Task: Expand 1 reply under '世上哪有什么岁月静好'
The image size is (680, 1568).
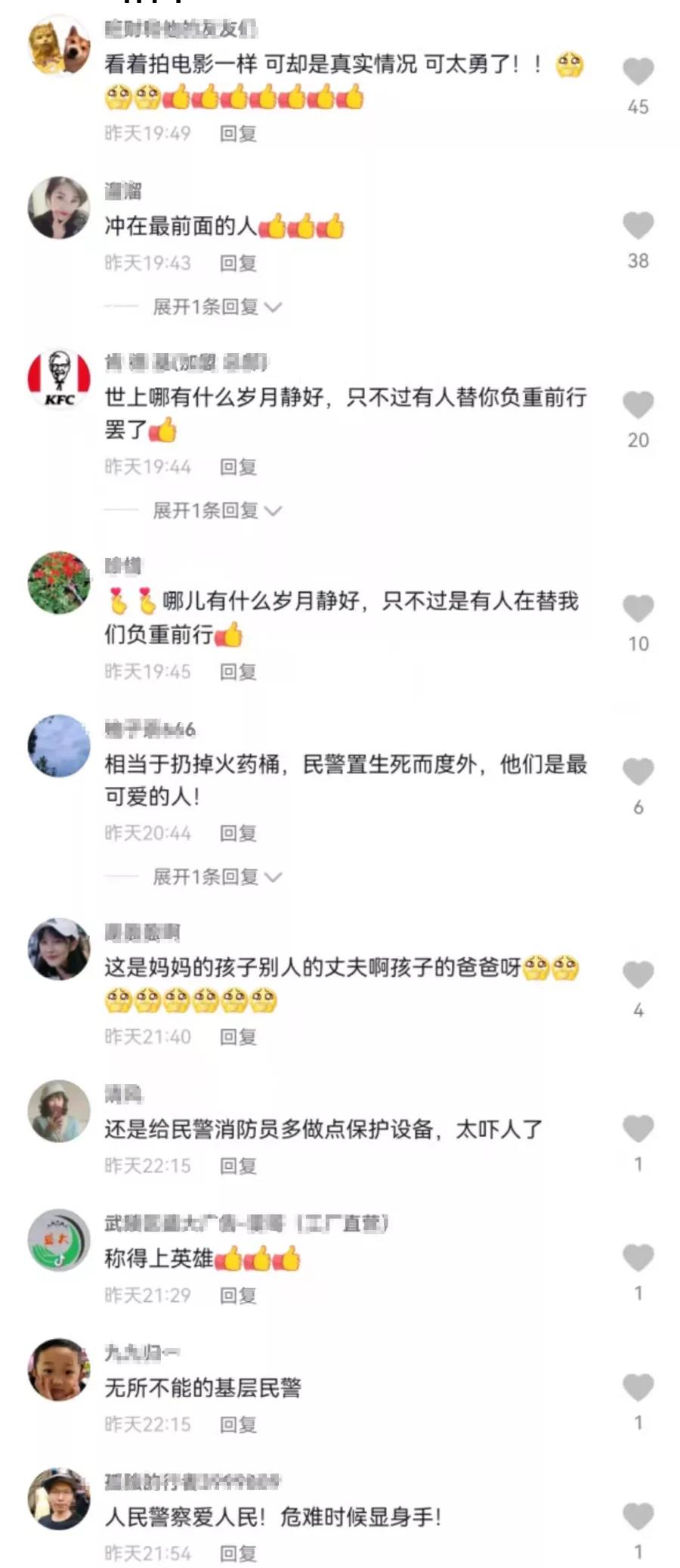Action: pos(216,511)
